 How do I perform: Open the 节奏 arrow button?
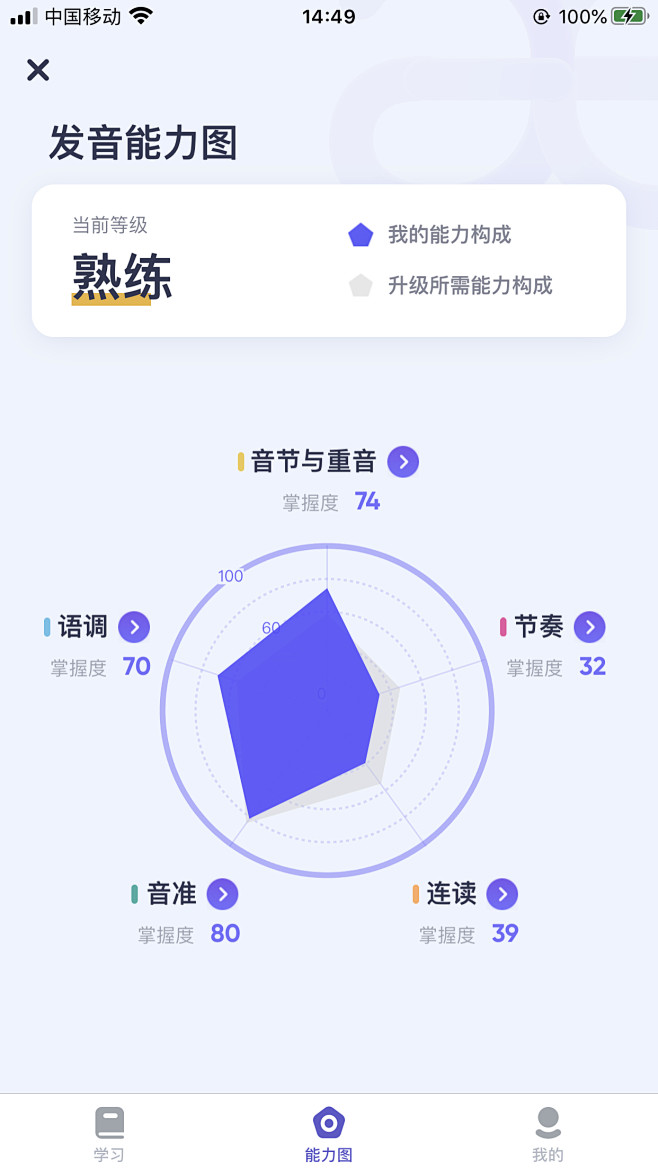589,628
